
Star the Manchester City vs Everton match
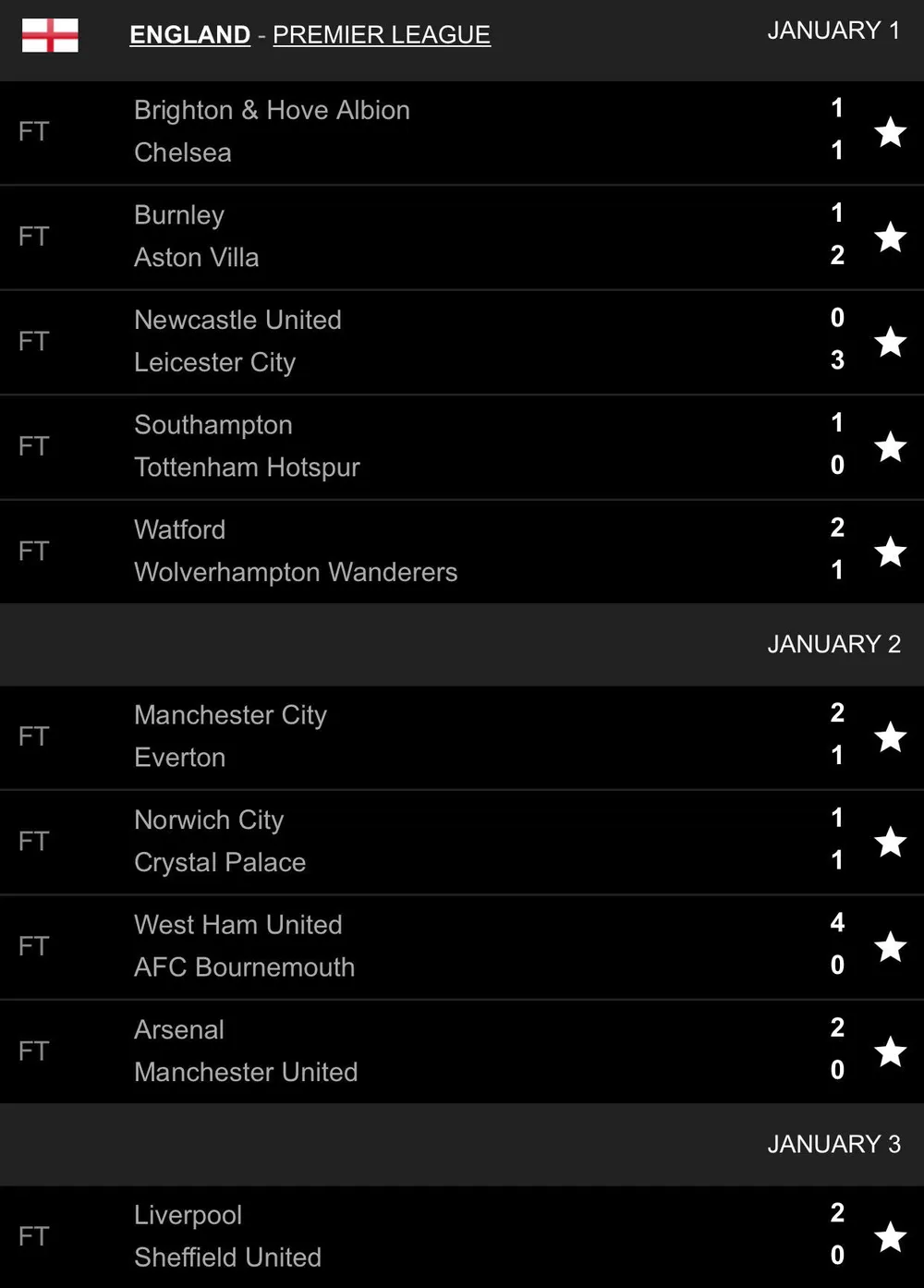[x=890, y=737]
